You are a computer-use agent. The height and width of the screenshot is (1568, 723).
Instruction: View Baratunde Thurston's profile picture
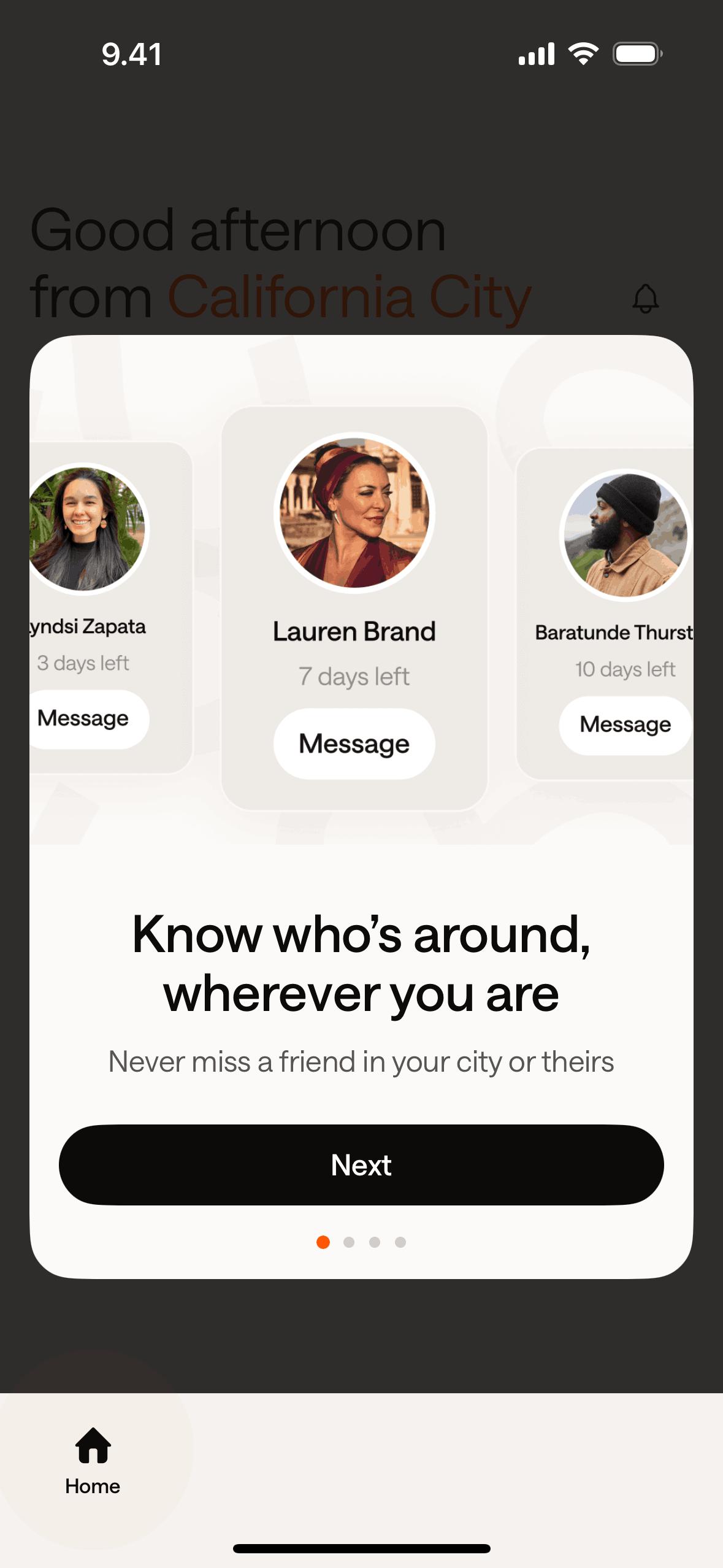(x=625, y=535)
